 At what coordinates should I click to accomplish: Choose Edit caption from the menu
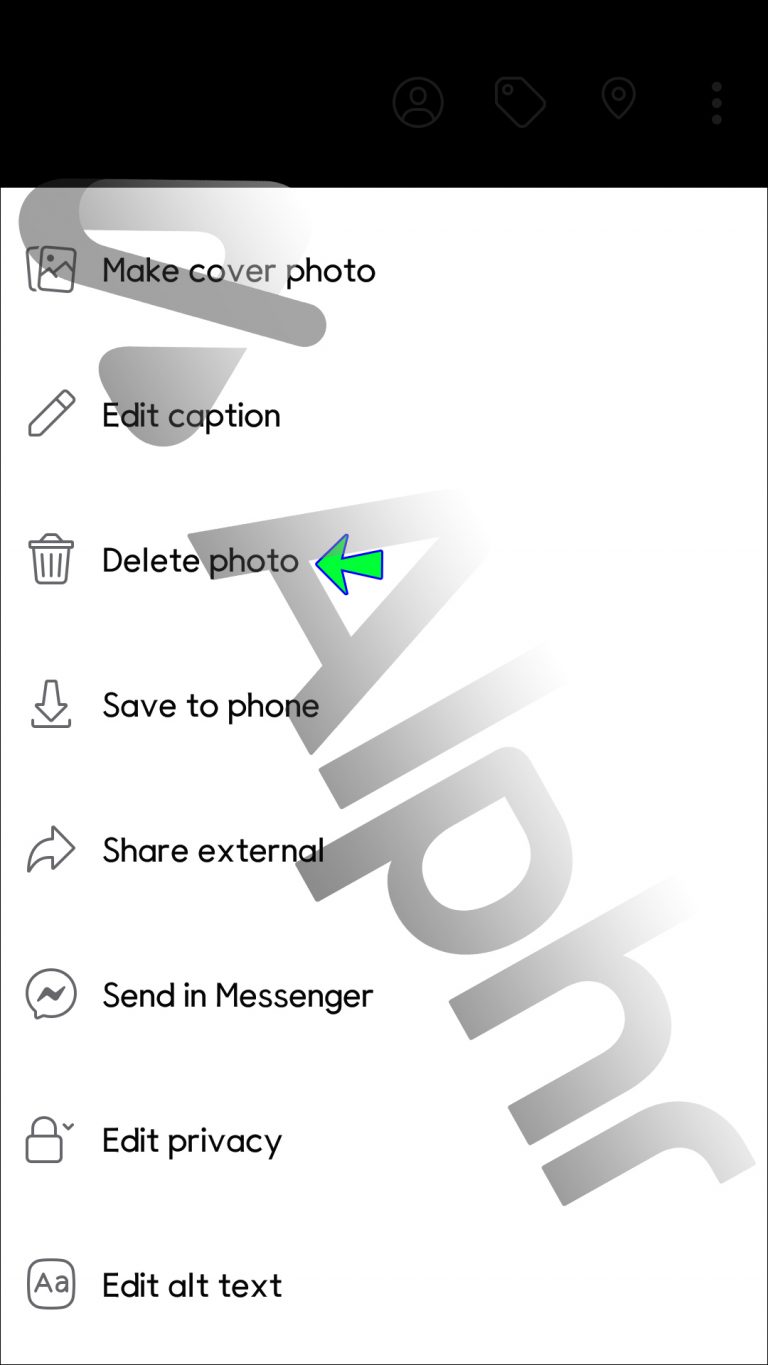click(191, 414)
